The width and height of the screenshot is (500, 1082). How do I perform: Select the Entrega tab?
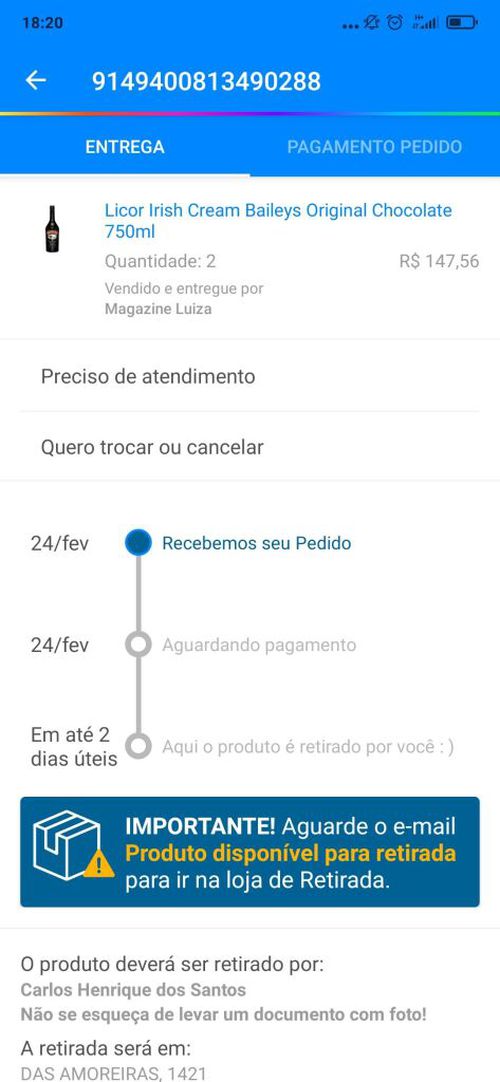tap(125, 147)
